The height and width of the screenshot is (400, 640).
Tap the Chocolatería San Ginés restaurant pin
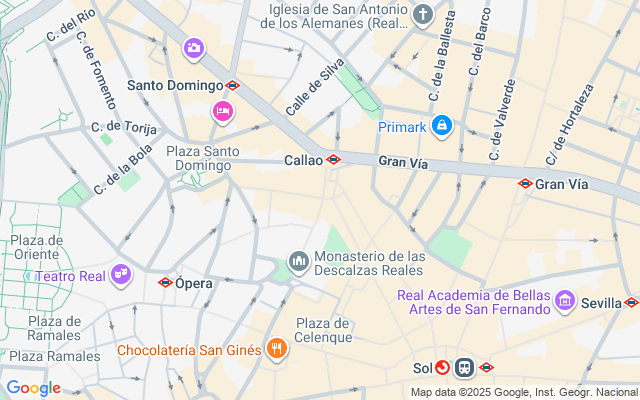[x=277, y=349]
